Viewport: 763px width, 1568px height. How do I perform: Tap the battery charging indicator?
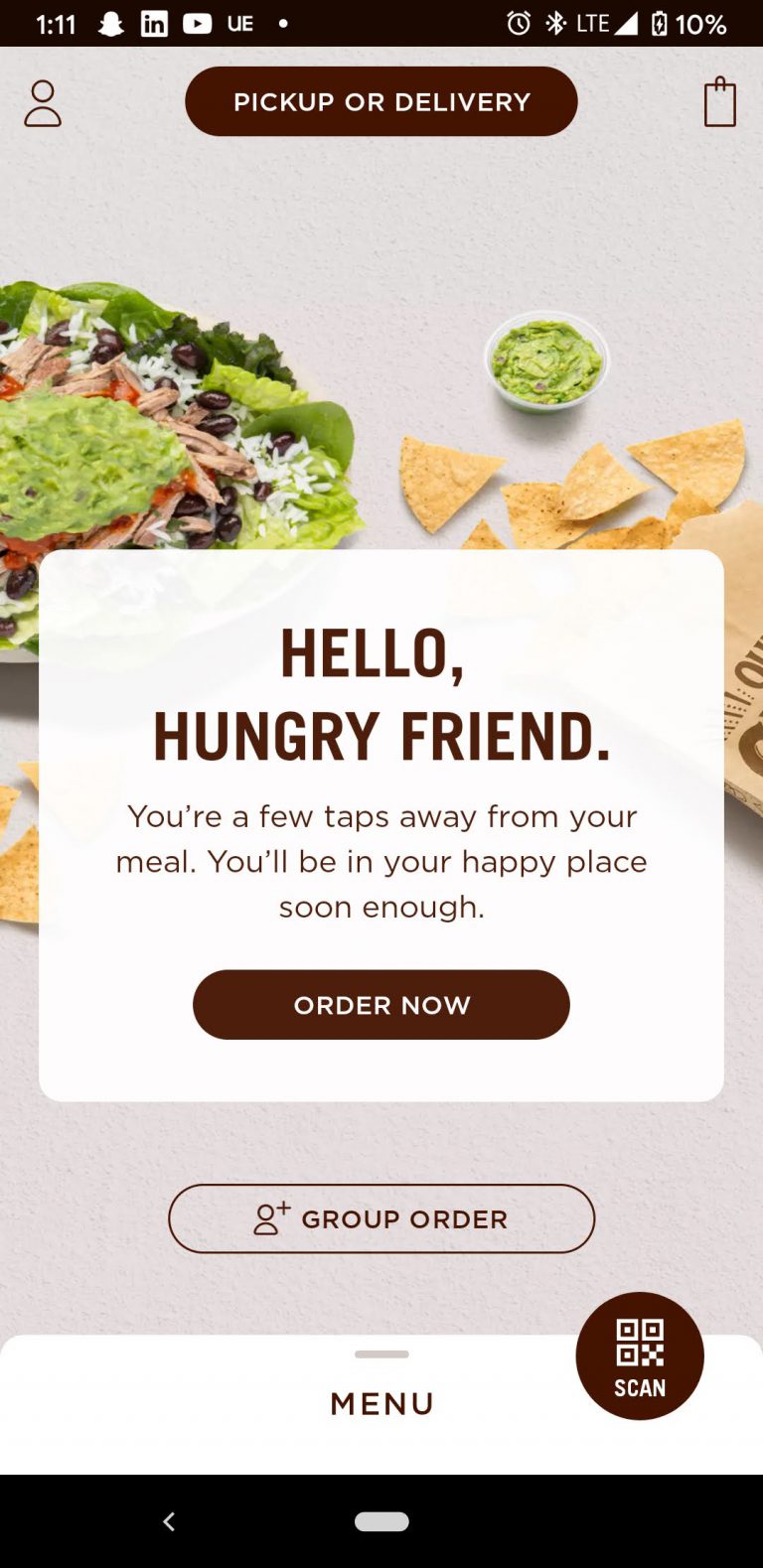pos(660,22)
